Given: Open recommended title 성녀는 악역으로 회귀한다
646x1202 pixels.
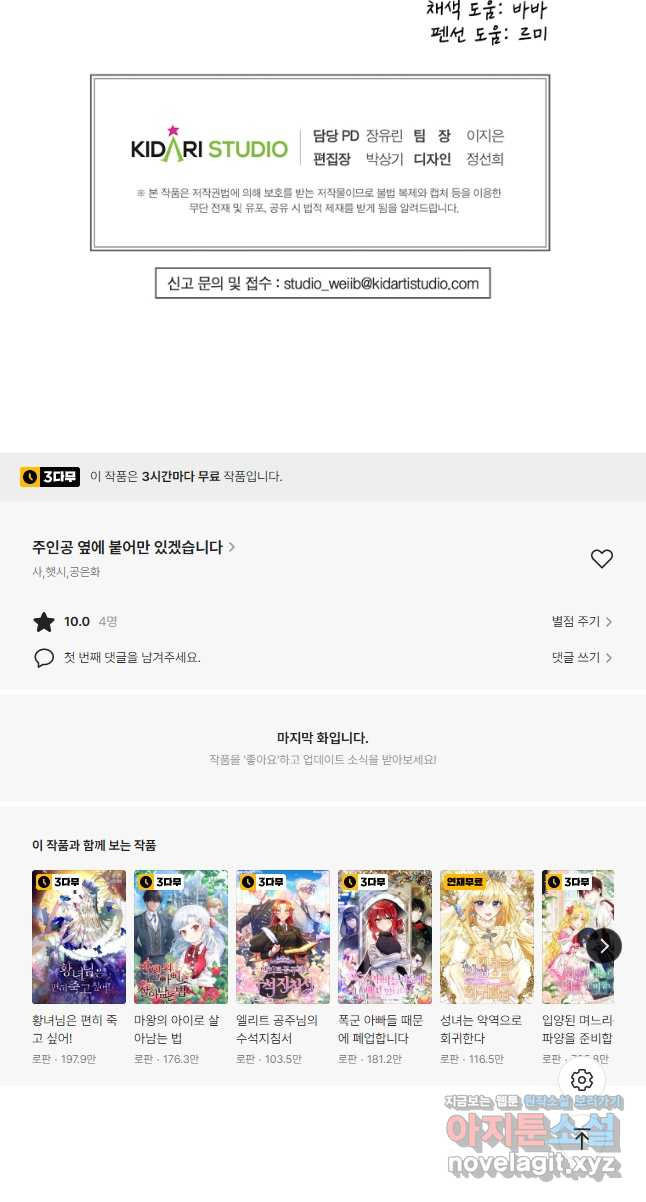Looking at the screenshot, I should (x=487, y=937).
